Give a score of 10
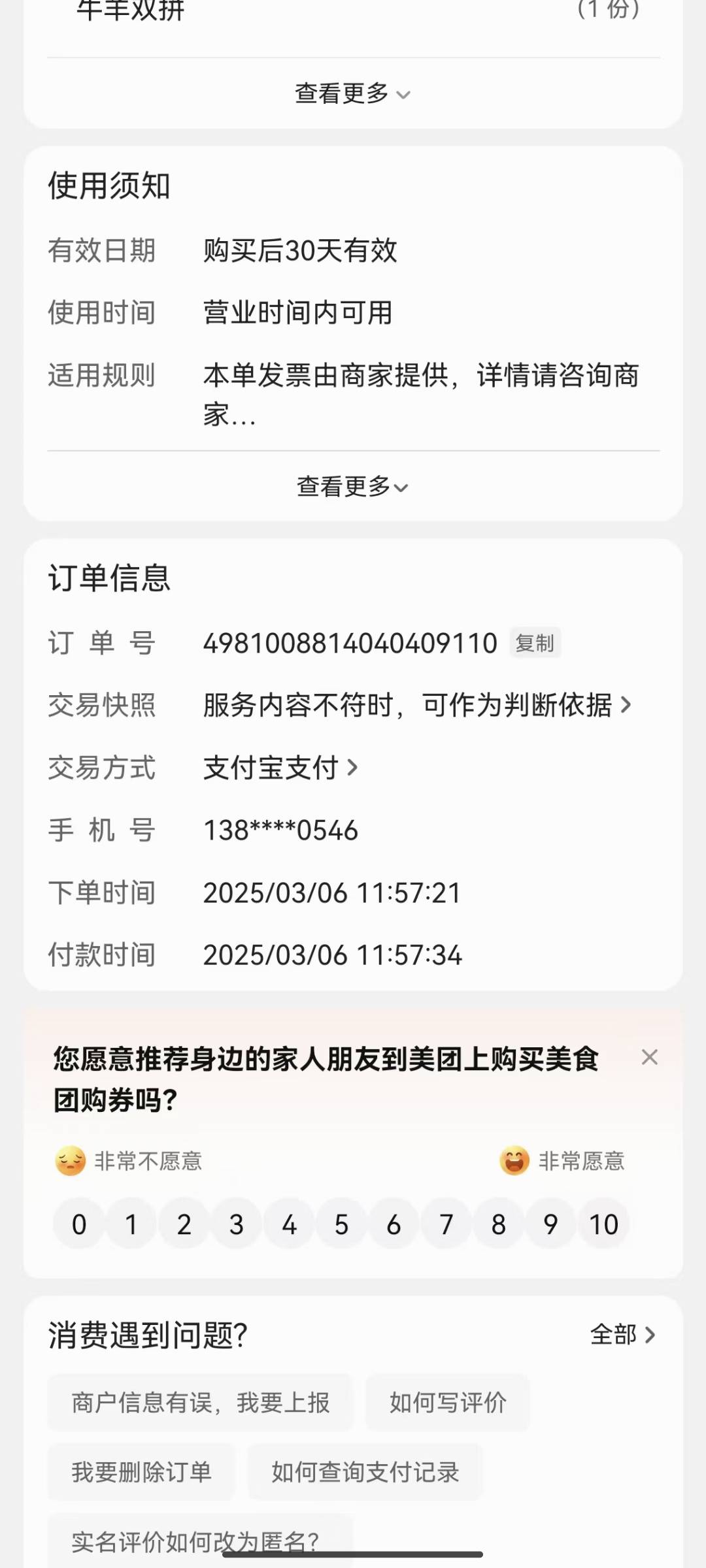Viewport: 706px width, 1568px height. tap(603, 1224)
